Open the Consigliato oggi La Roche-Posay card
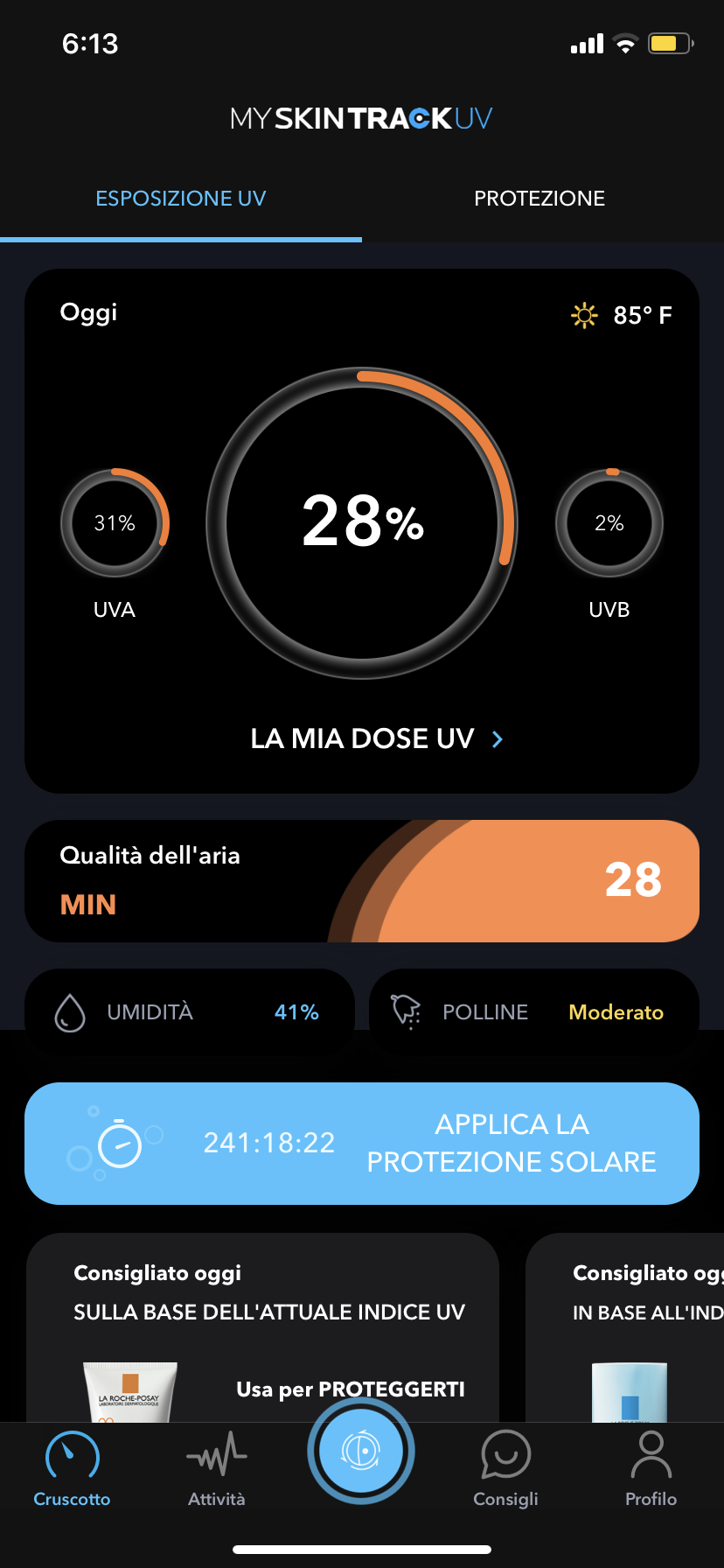This screenshot has width=724, height=1568. [262, 1330]
